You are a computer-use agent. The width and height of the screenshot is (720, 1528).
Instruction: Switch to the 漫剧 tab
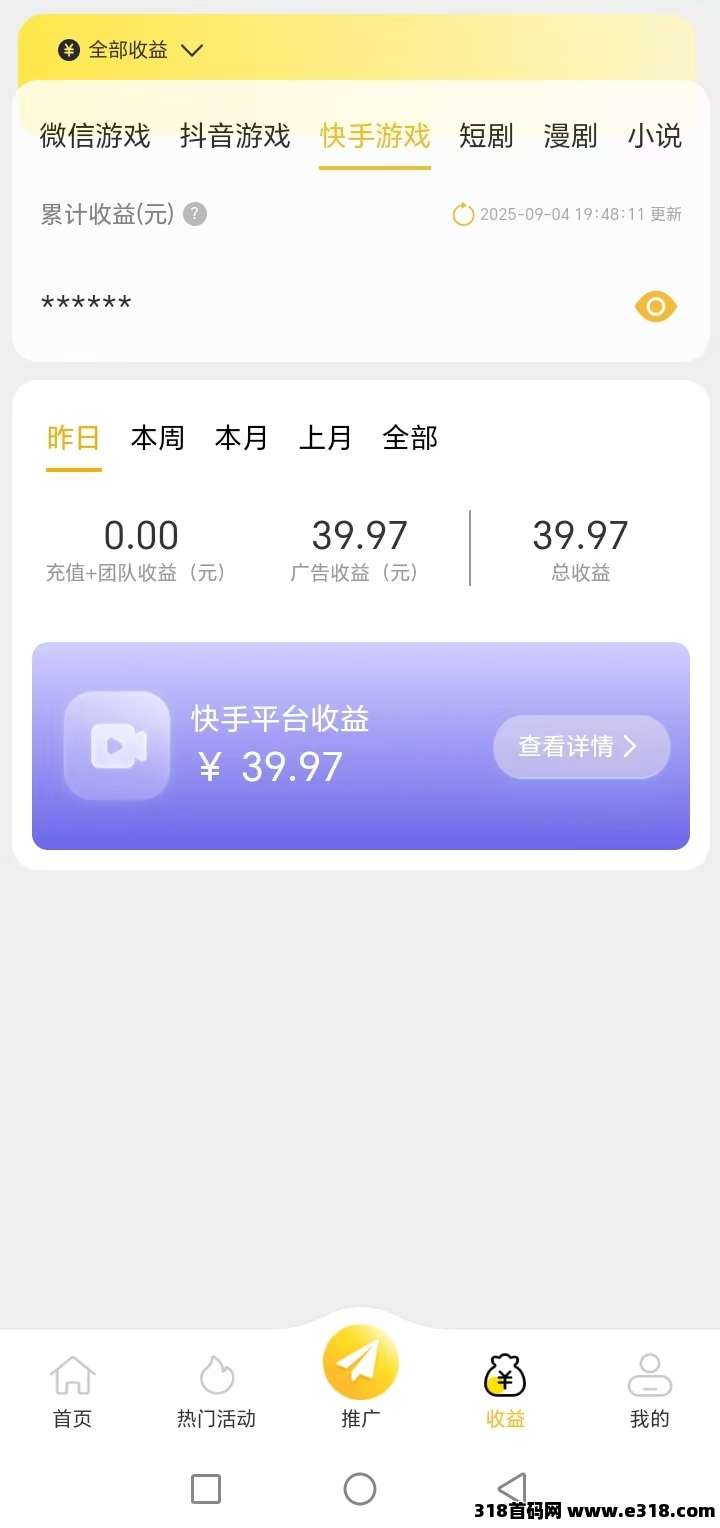click(x=570, y=136)
